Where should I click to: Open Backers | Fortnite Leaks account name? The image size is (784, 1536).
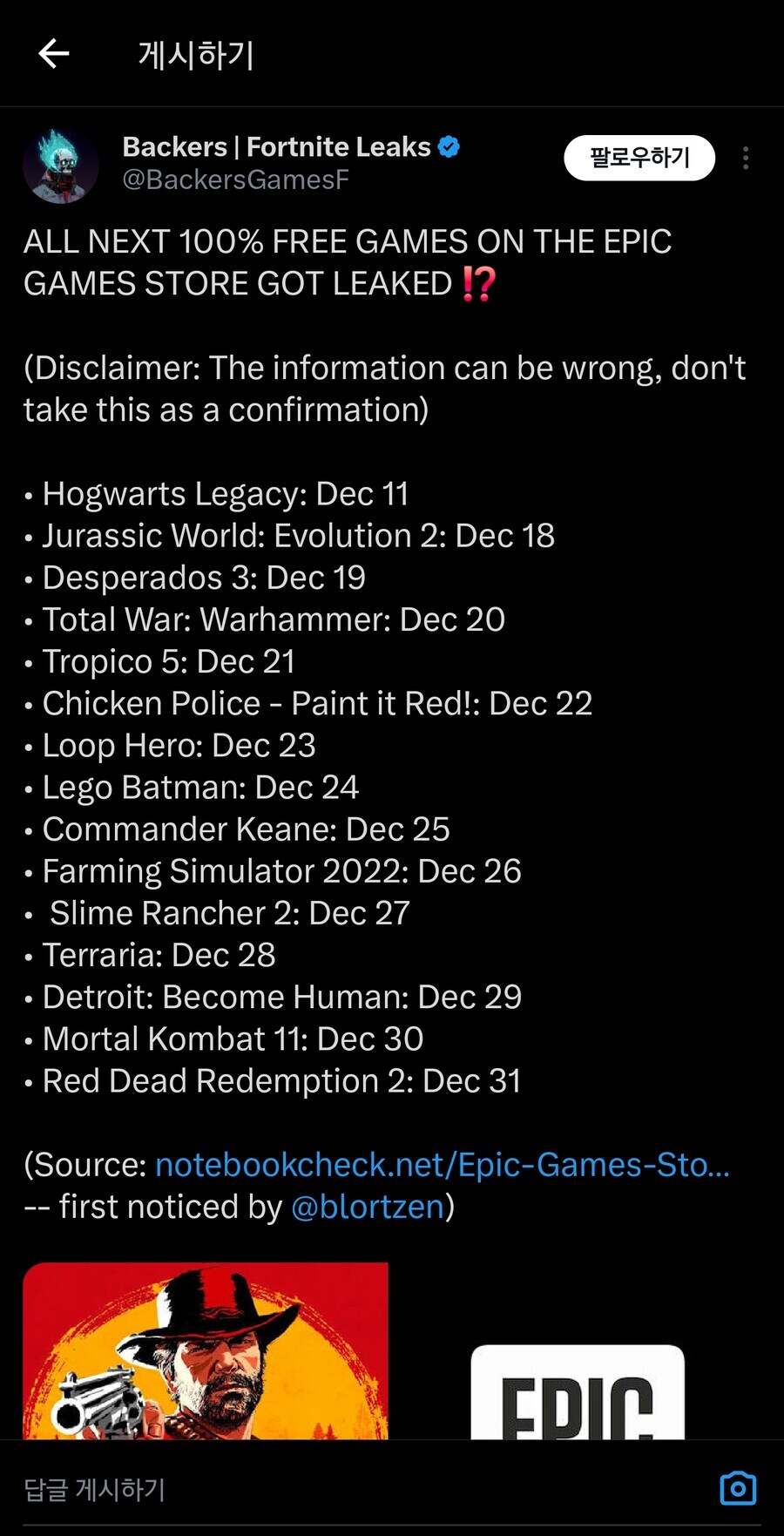(277, 146)
